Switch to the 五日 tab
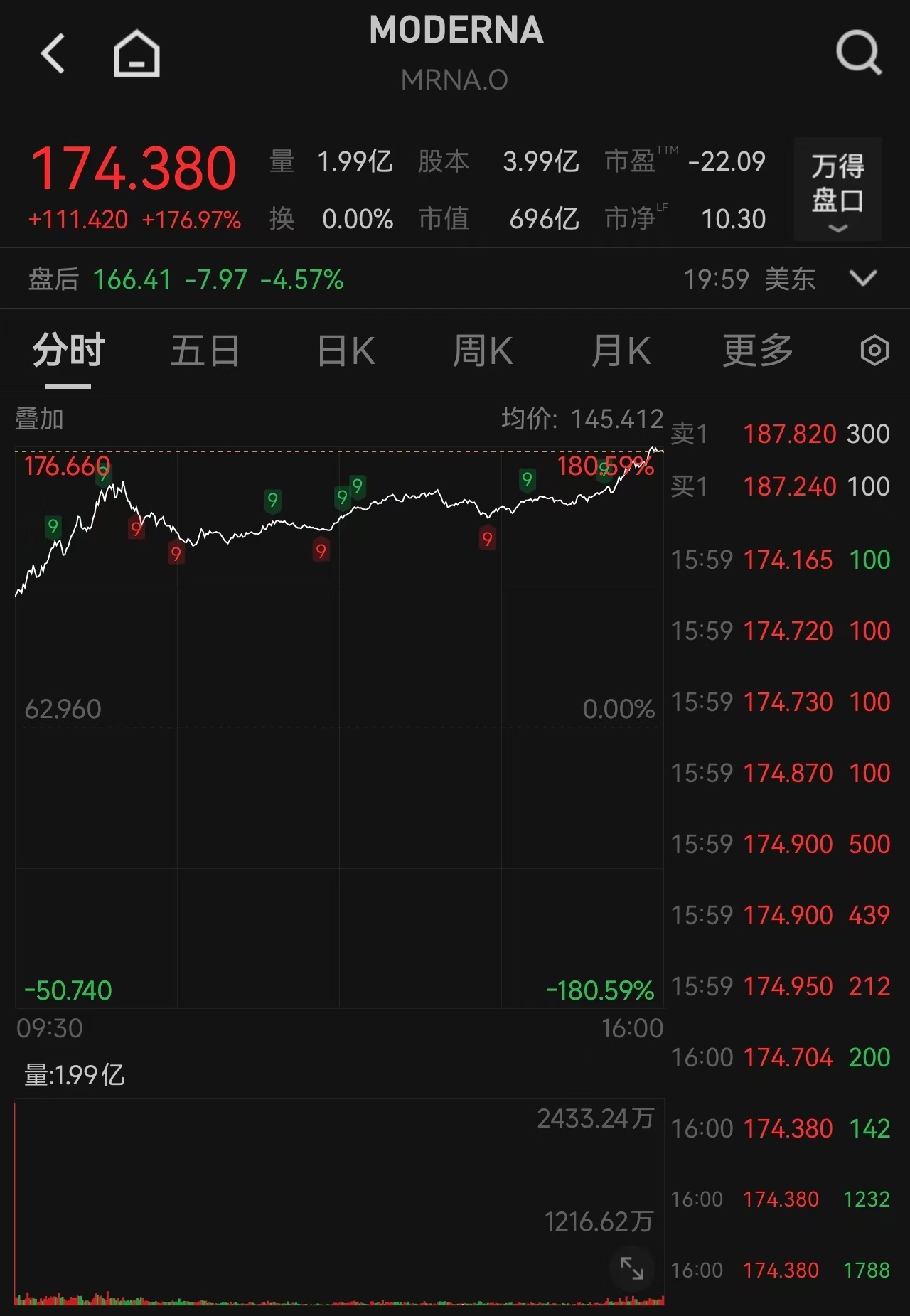The width and height of the screenshot is (910, 1316). click(205, 351)
